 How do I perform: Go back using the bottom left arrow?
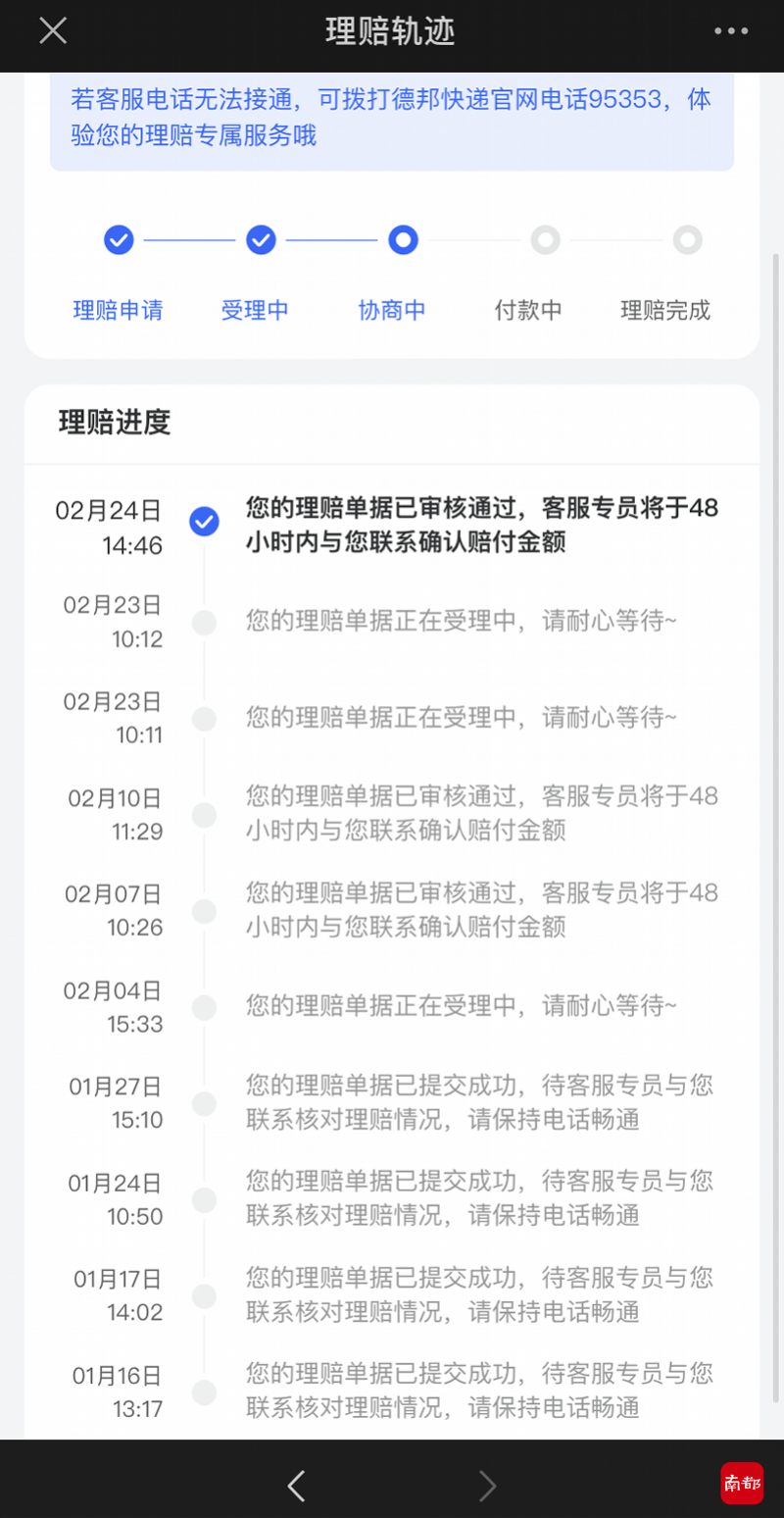tap(296, 1487)
